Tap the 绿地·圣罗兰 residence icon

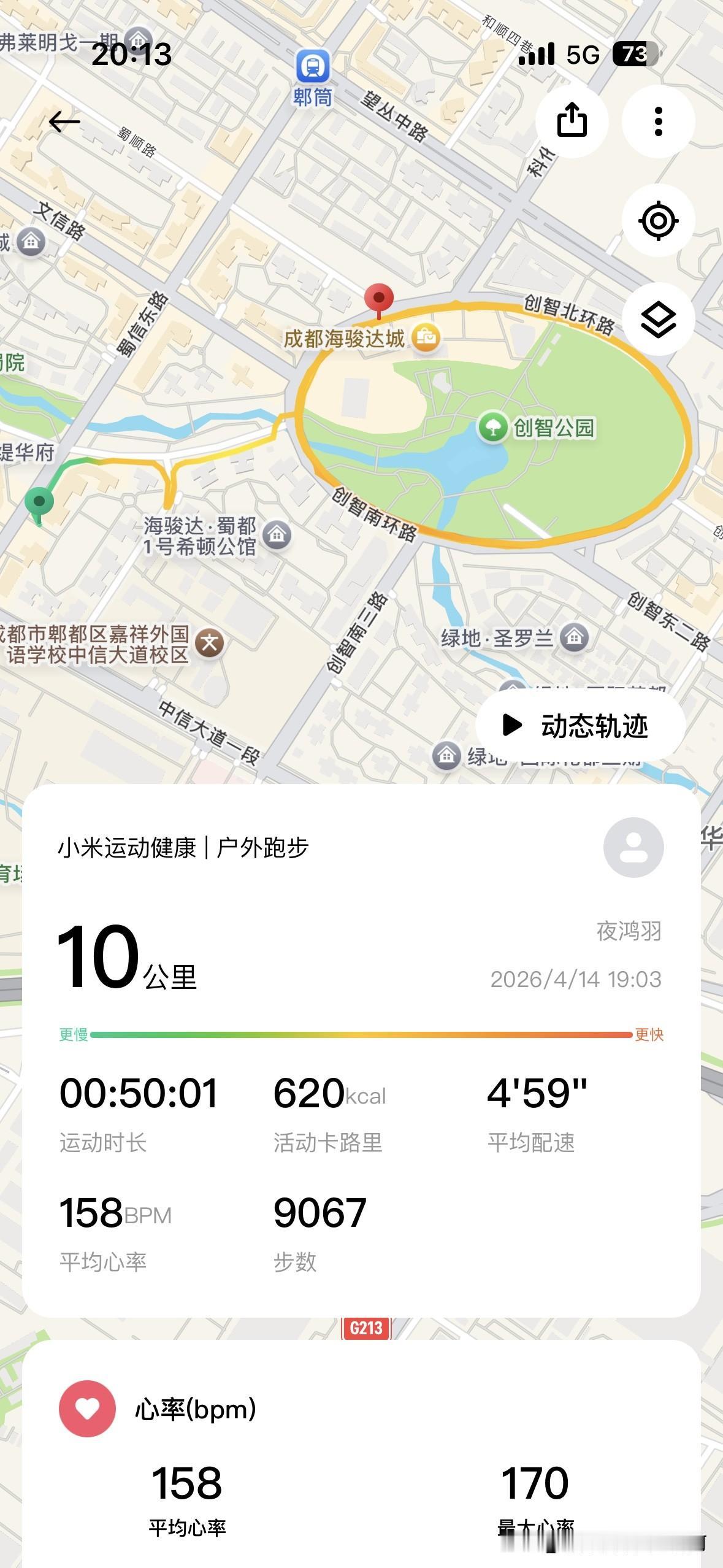[574, 638]
